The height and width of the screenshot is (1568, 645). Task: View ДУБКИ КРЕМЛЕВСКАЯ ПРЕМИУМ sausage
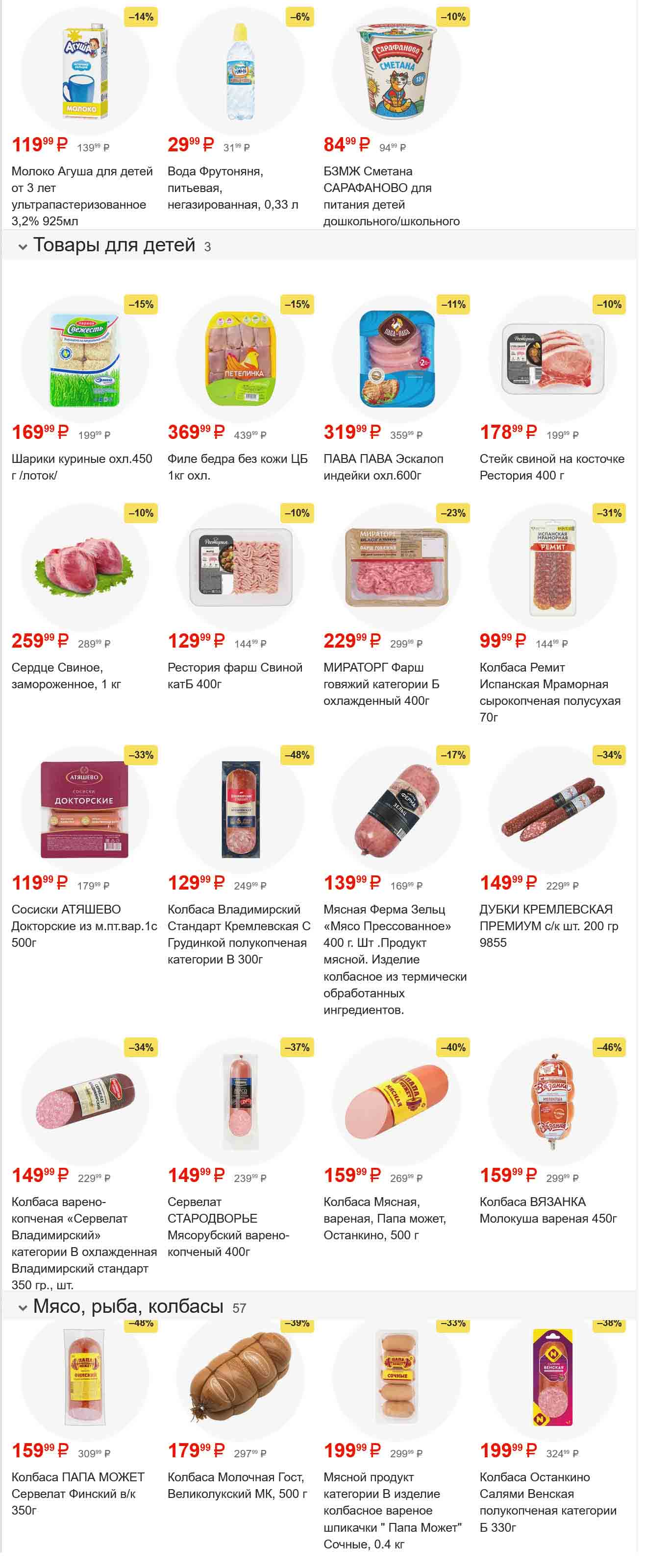[552, 810]
